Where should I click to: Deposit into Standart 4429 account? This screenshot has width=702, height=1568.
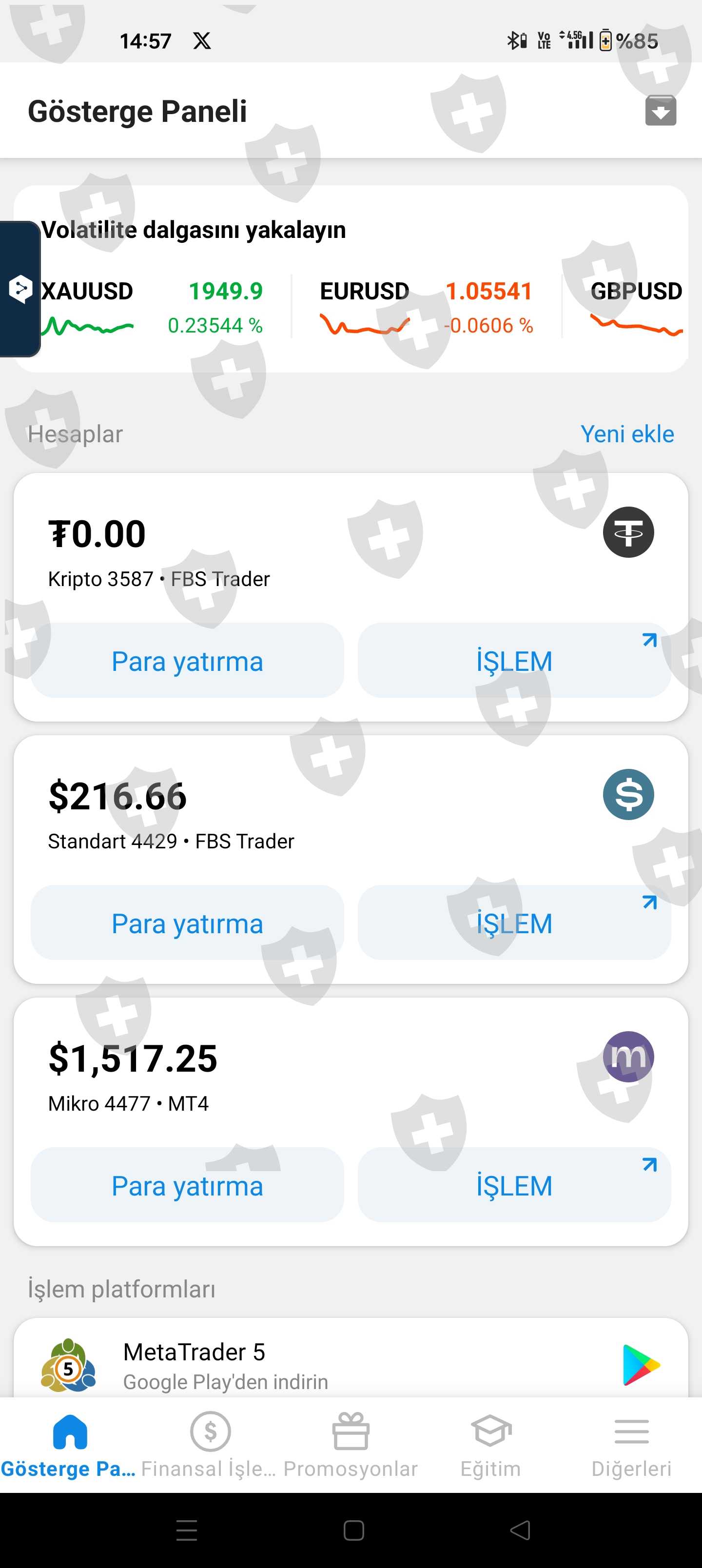pos(187,923)
